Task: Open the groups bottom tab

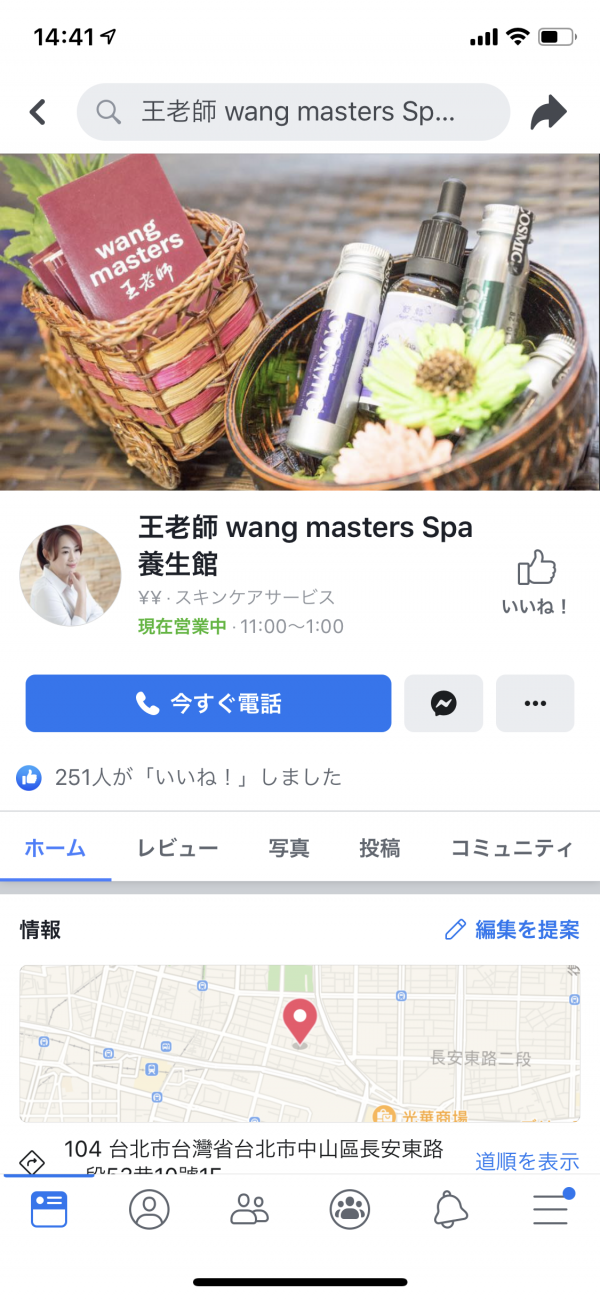Action: click(x=249, y=1209)
